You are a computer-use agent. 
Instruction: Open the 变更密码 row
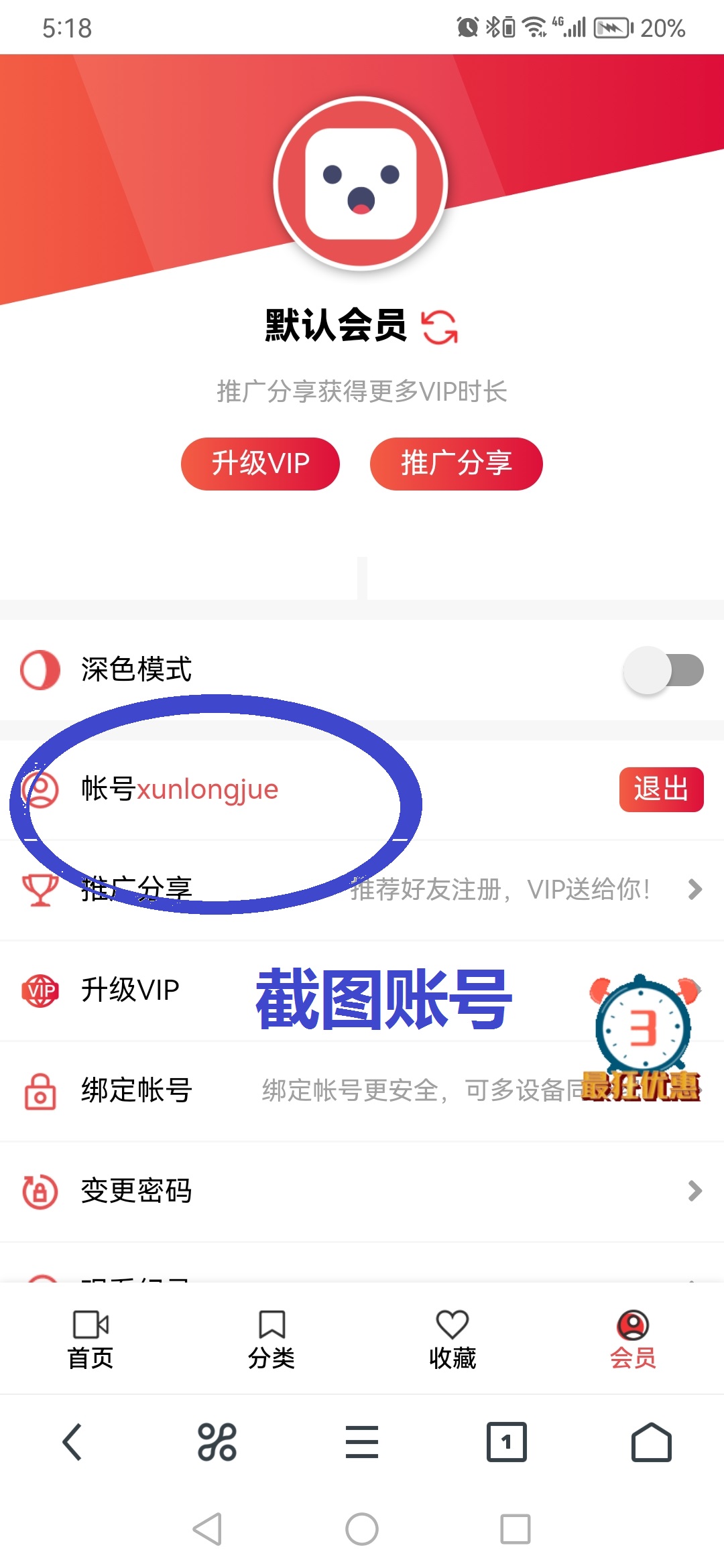click(x=362, y=1191)
